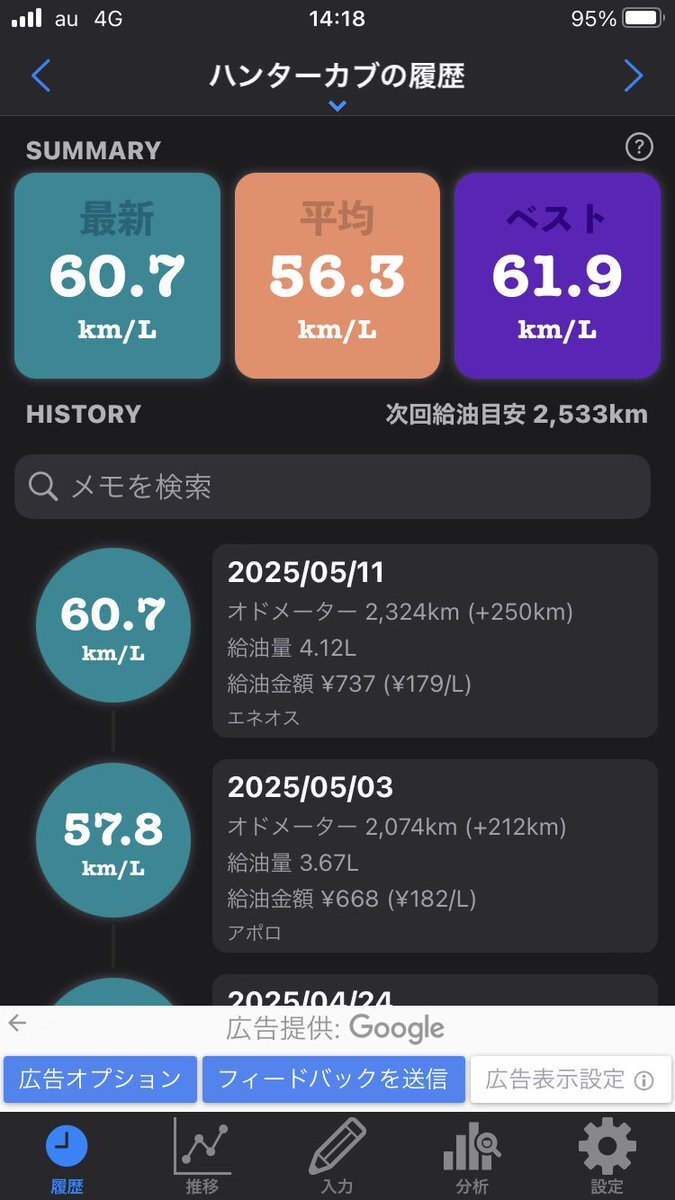Image resolution: width=675 pixels, height=1200 pixels.
Task: Select the 履歴 tab
Action: click(x=67, y=1157)
